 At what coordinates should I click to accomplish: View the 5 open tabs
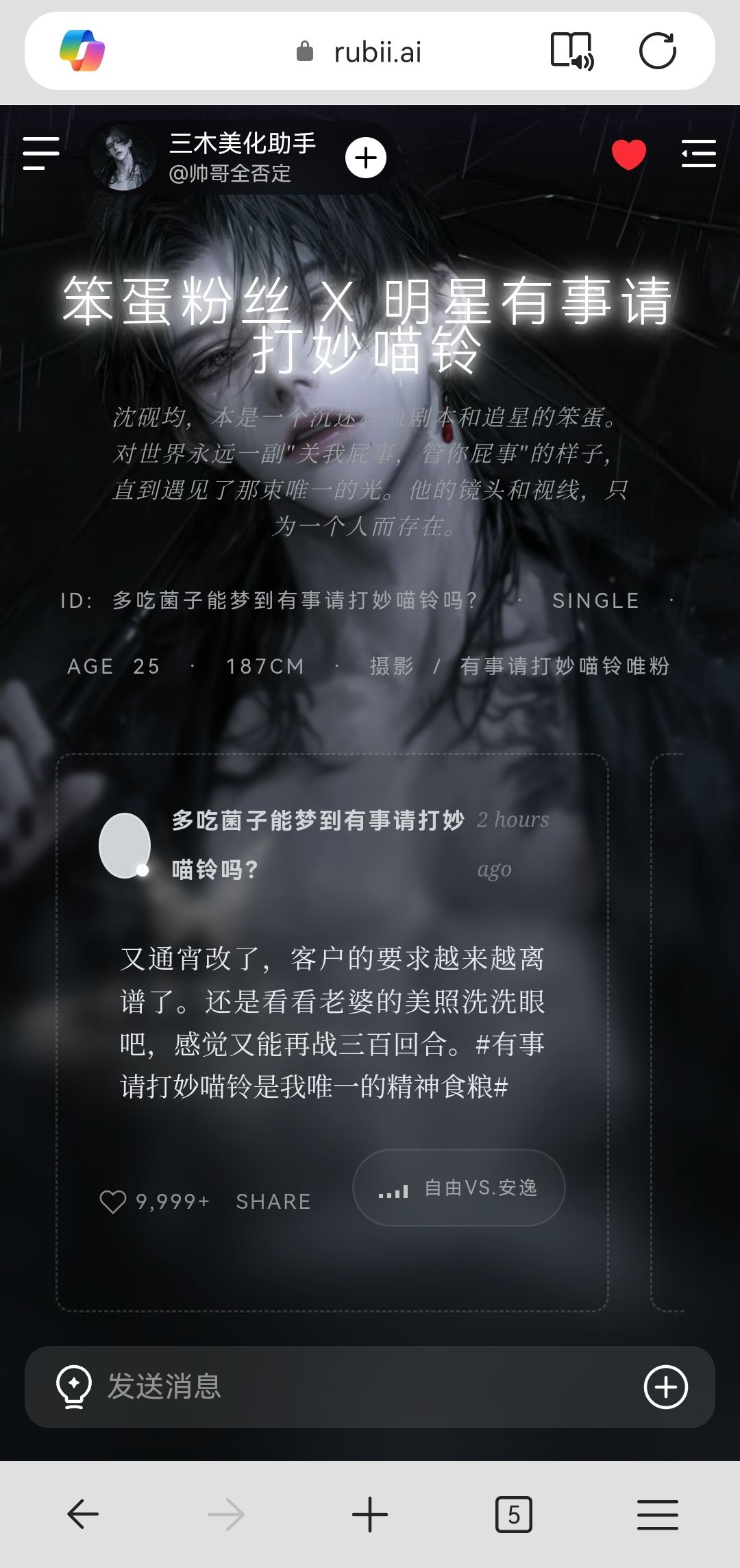(513, 1515)
